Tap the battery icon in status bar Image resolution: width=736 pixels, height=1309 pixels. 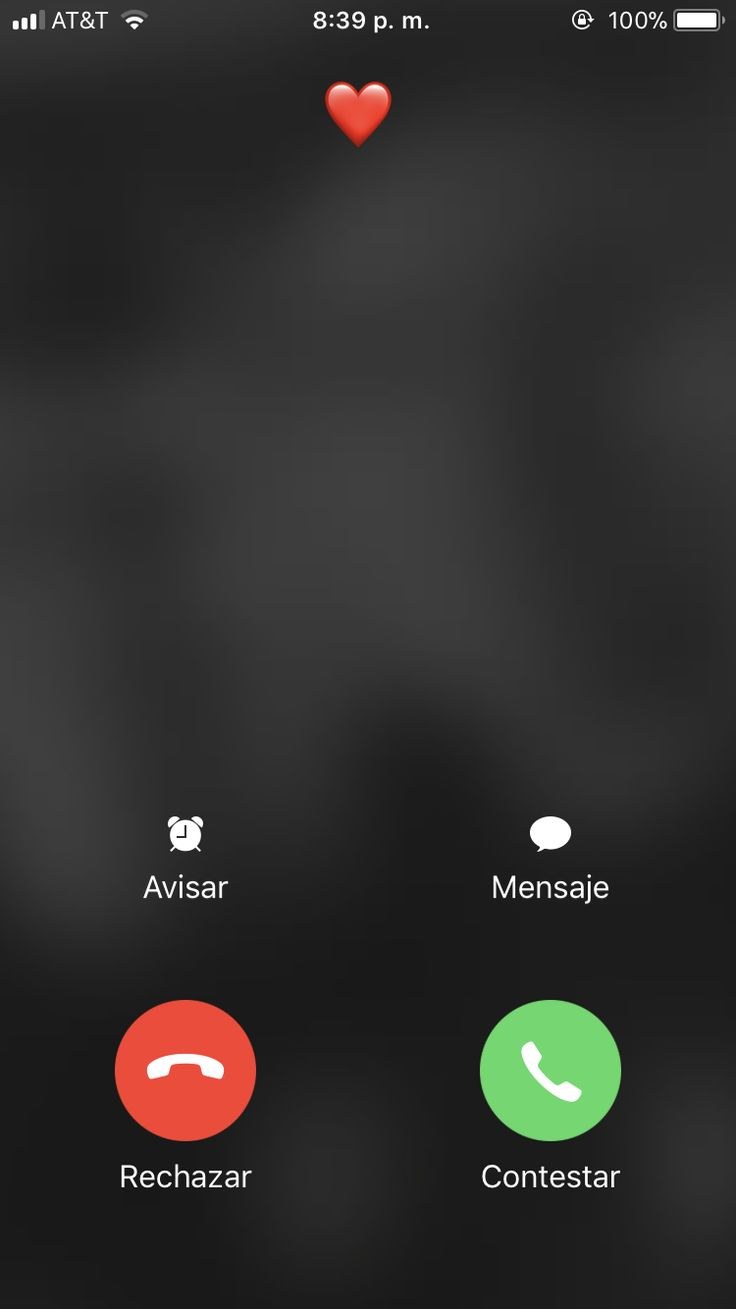pos(696,18)
